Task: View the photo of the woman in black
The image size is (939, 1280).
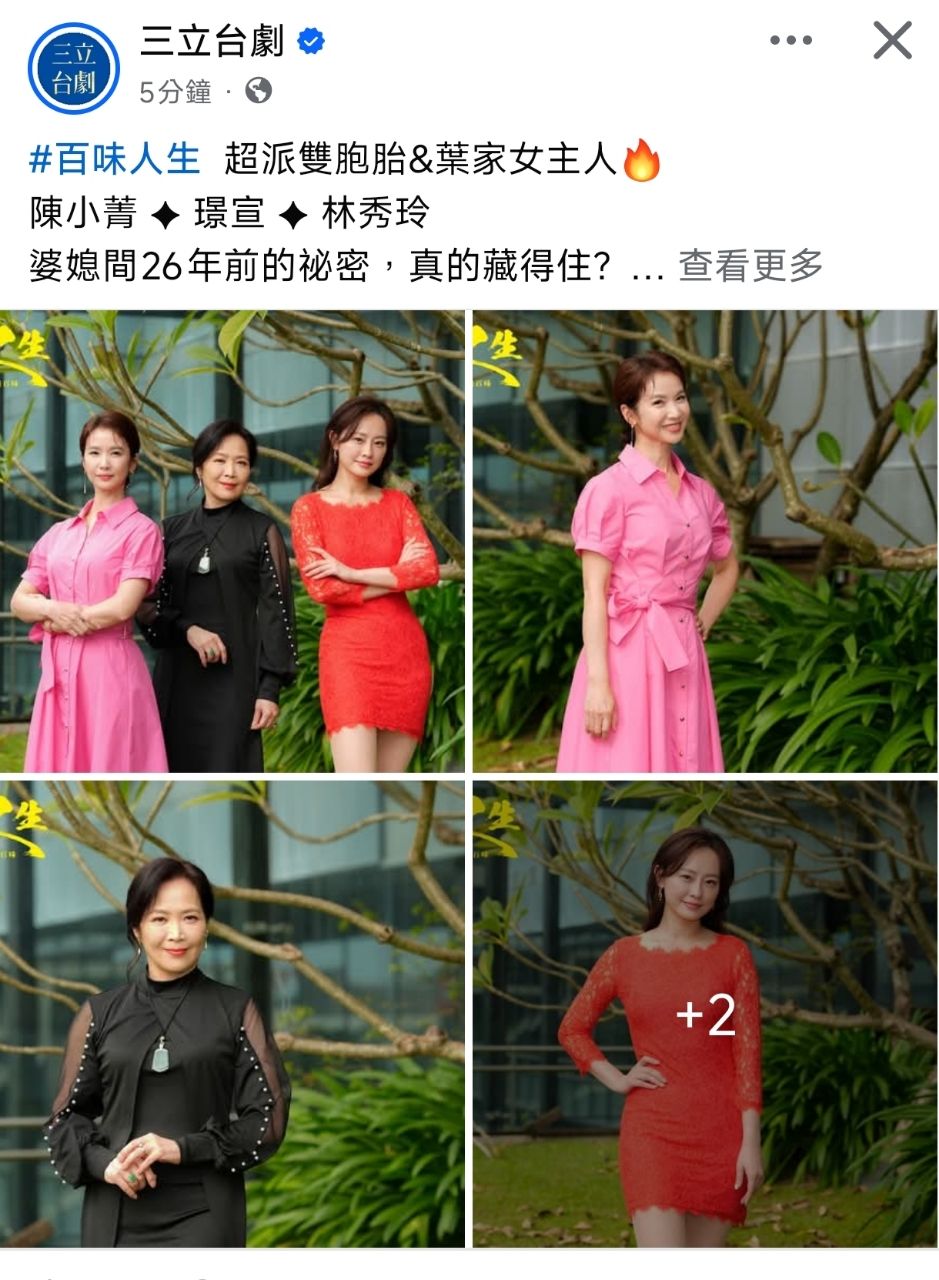Action: click(232, 1014)
